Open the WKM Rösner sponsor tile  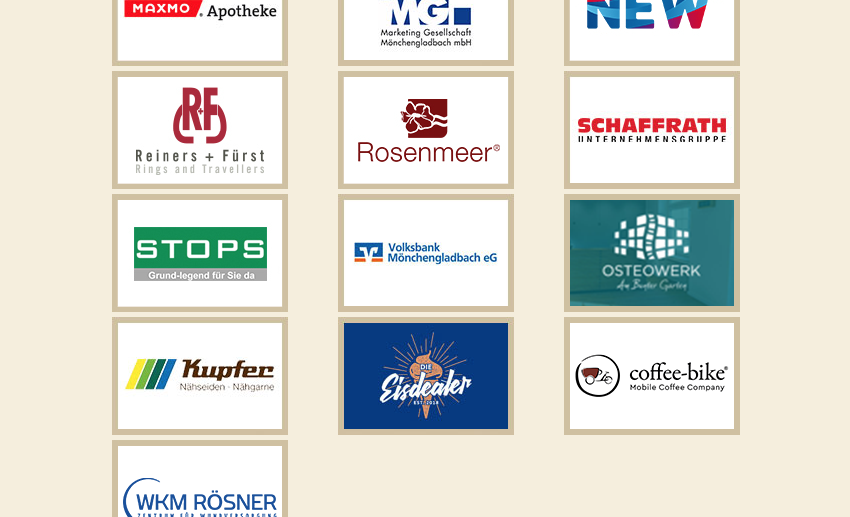200,485
